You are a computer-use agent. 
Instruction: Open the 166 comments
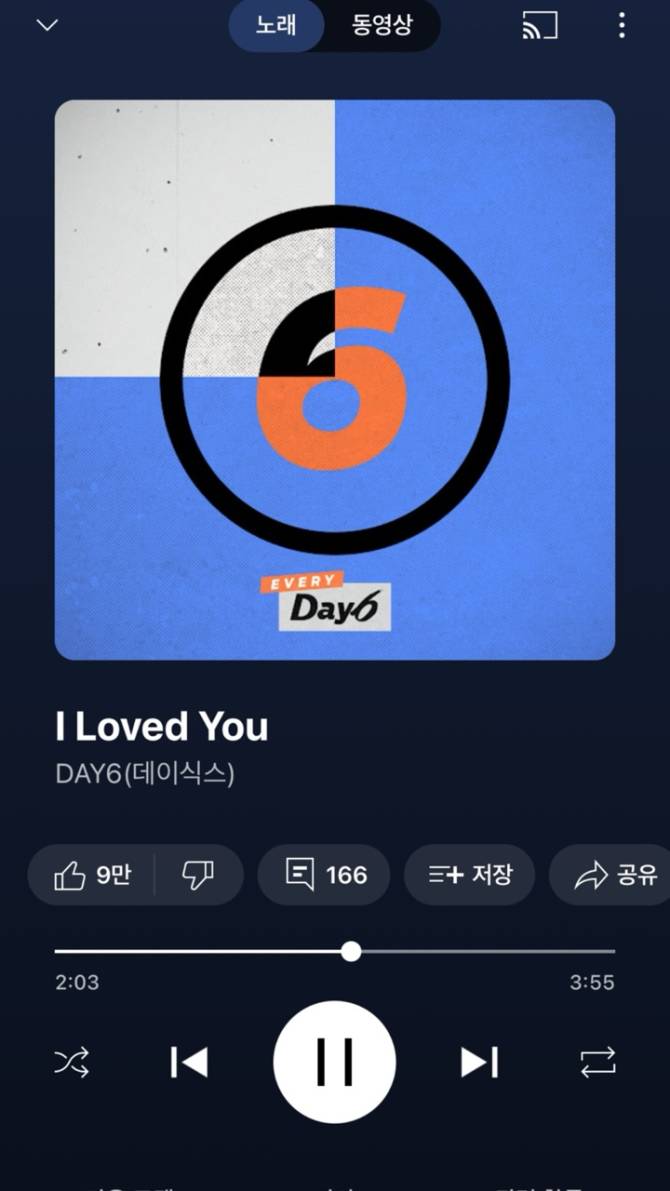coord(324,875)
